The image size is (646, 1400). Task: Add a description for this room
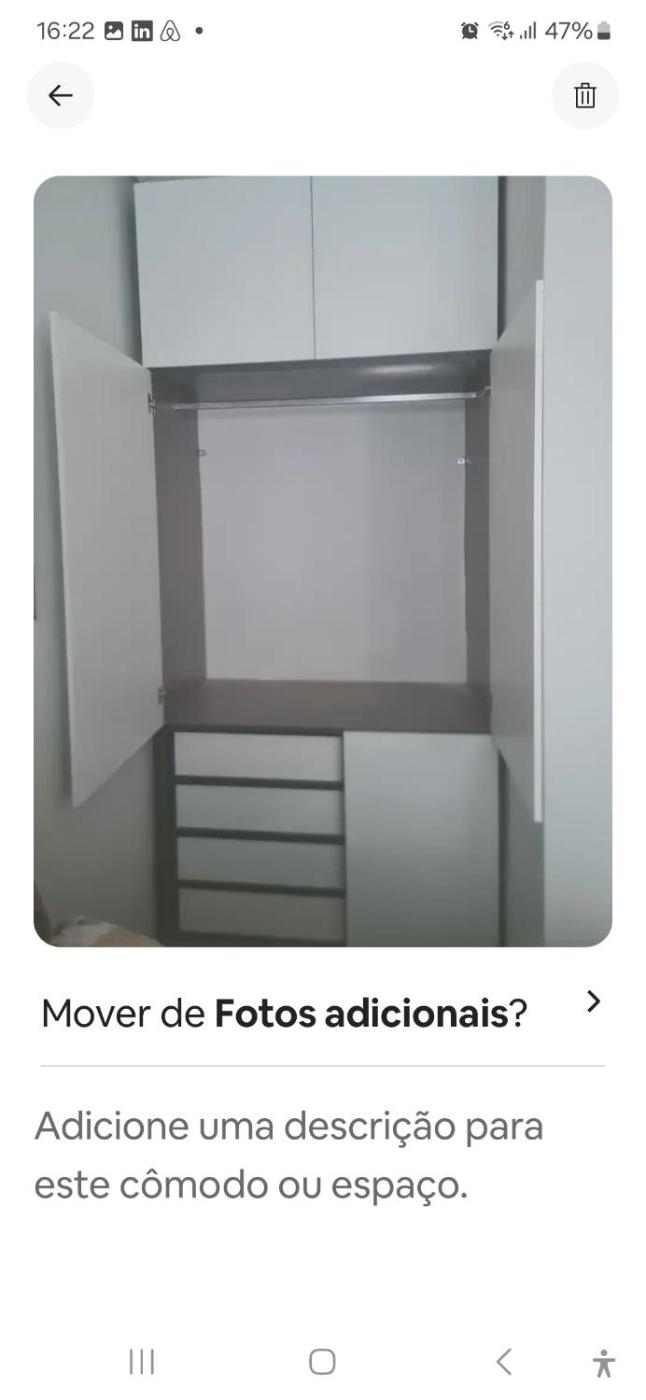pos(290,1155)
